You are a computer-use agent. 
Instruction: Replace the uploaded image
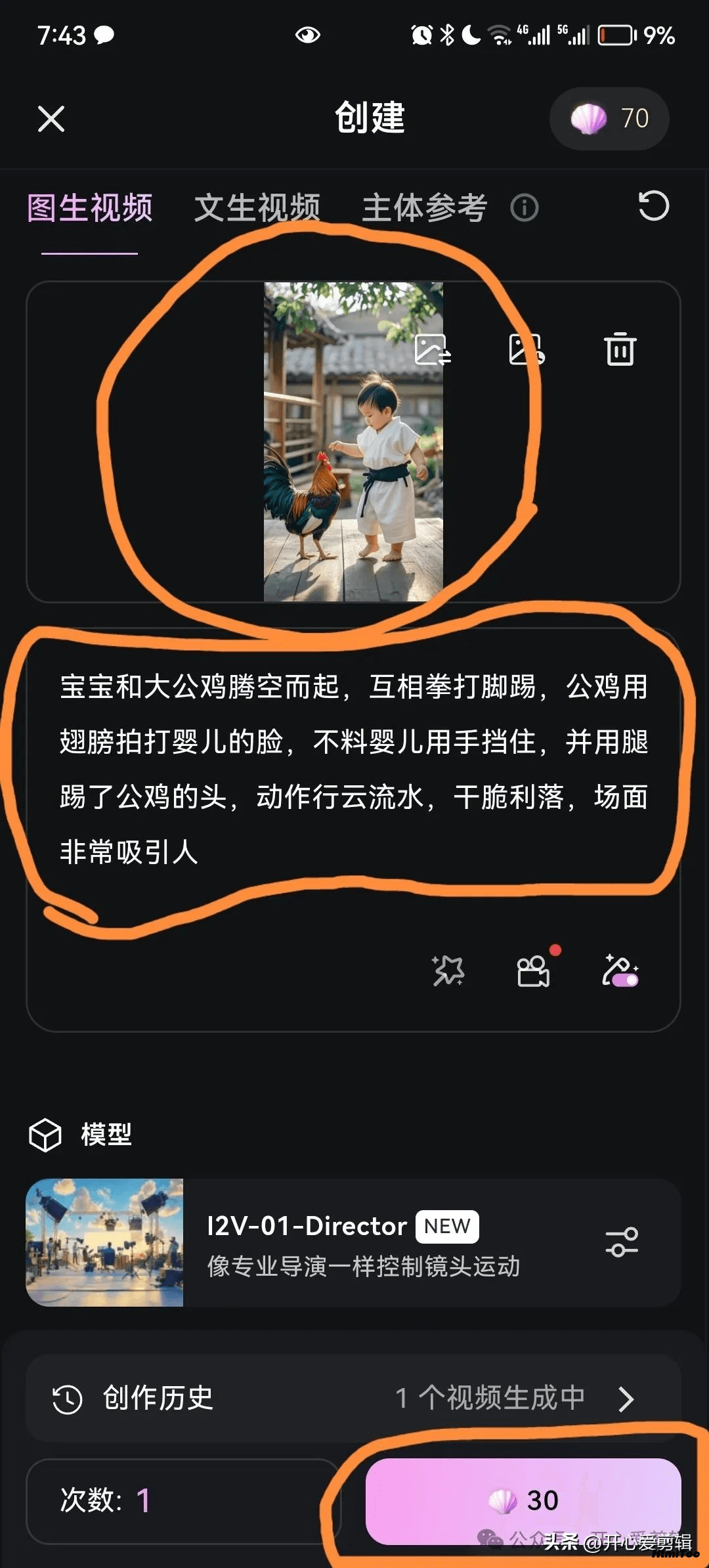pyautogui.click(x=433, y=349)
